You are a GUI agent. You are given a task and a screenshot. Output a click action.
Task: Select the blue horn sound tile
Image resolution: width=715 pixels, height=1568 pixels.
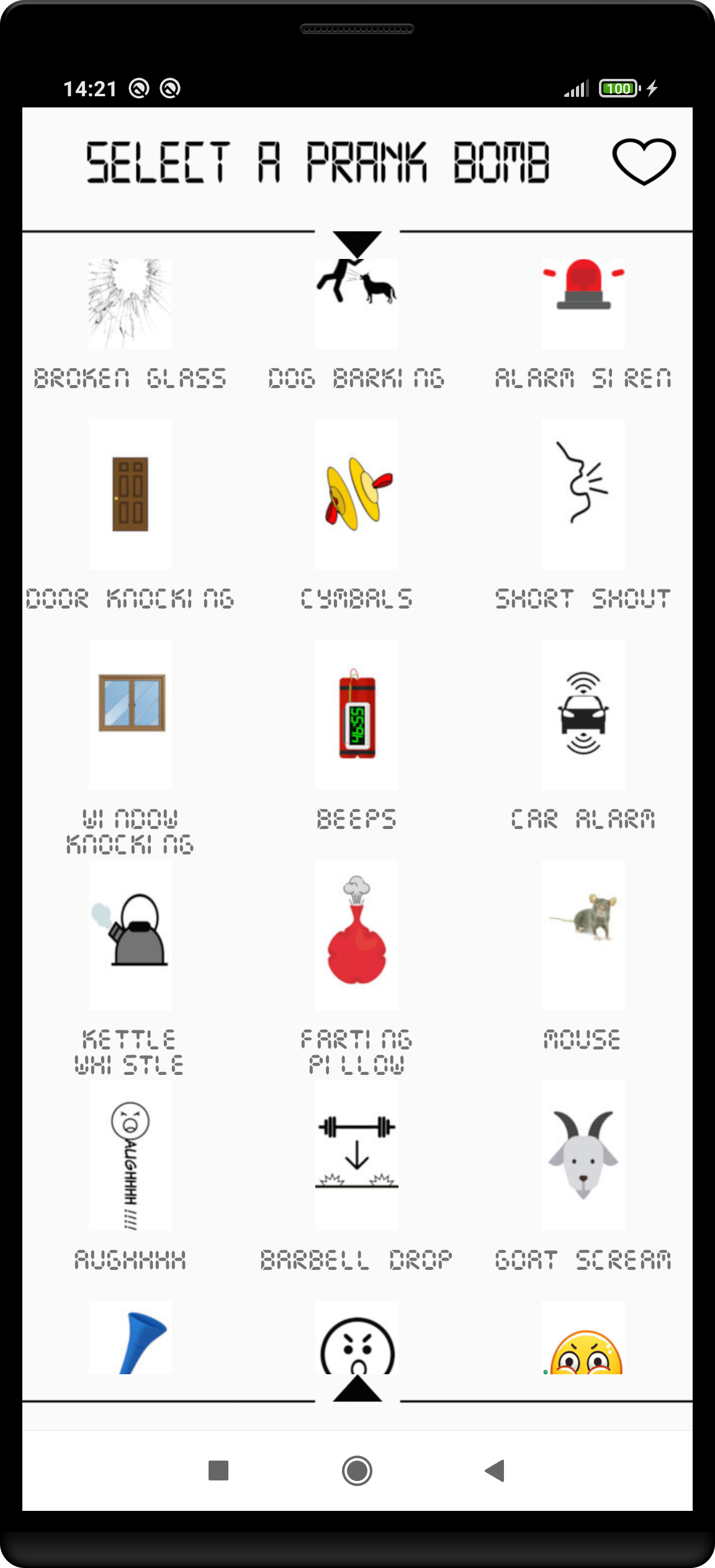(130, 1338)
